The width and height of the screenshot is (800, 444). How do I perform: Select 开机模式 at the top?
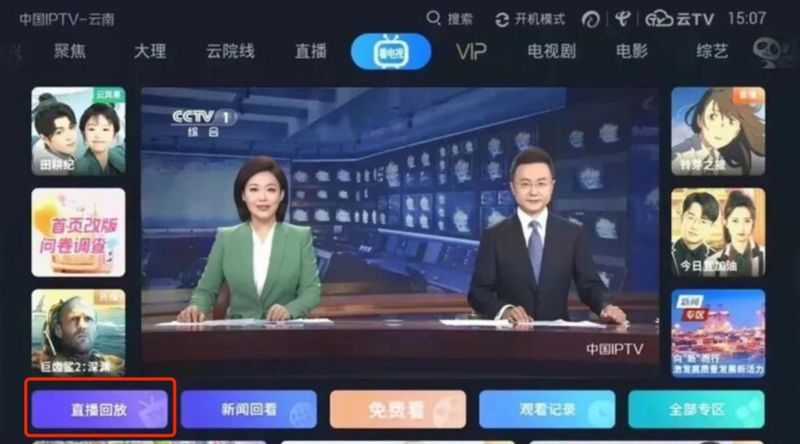tap(530, 19)
